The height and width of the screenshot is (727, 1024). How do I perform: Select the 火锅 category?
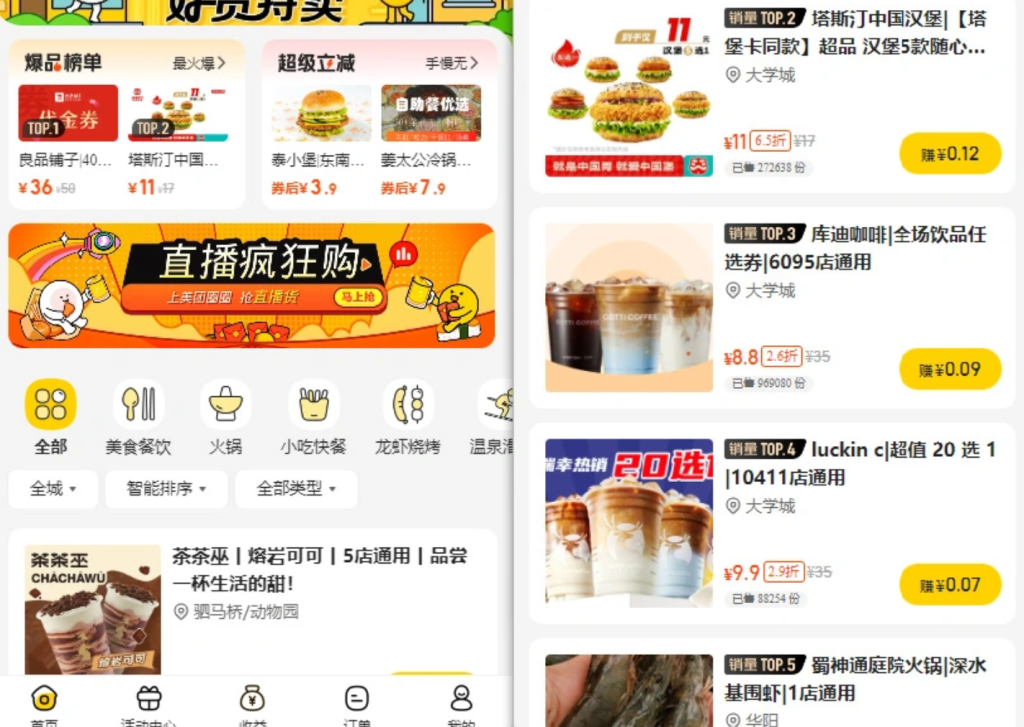tap(225, 417)
